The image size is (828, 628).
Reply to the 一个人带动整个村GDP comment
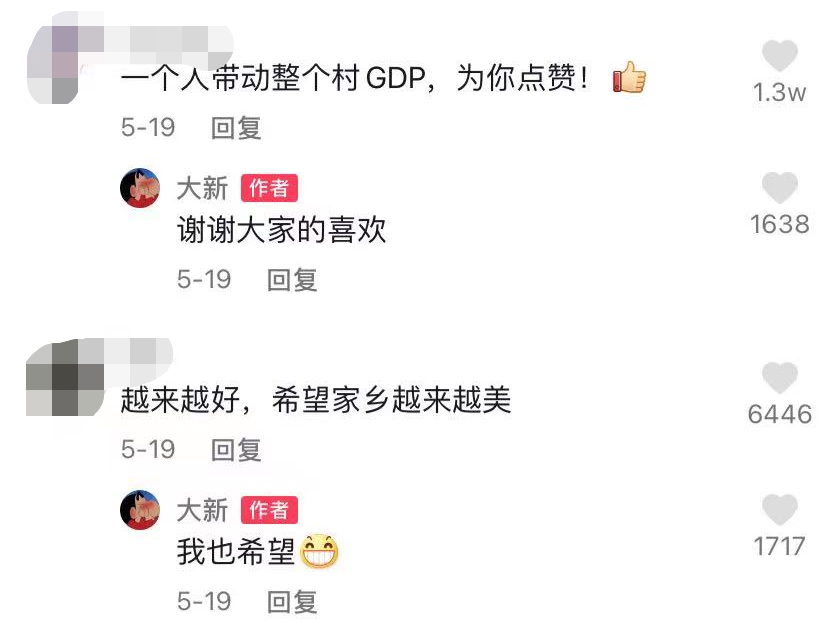pyautogui.click(x=236, y=128)
